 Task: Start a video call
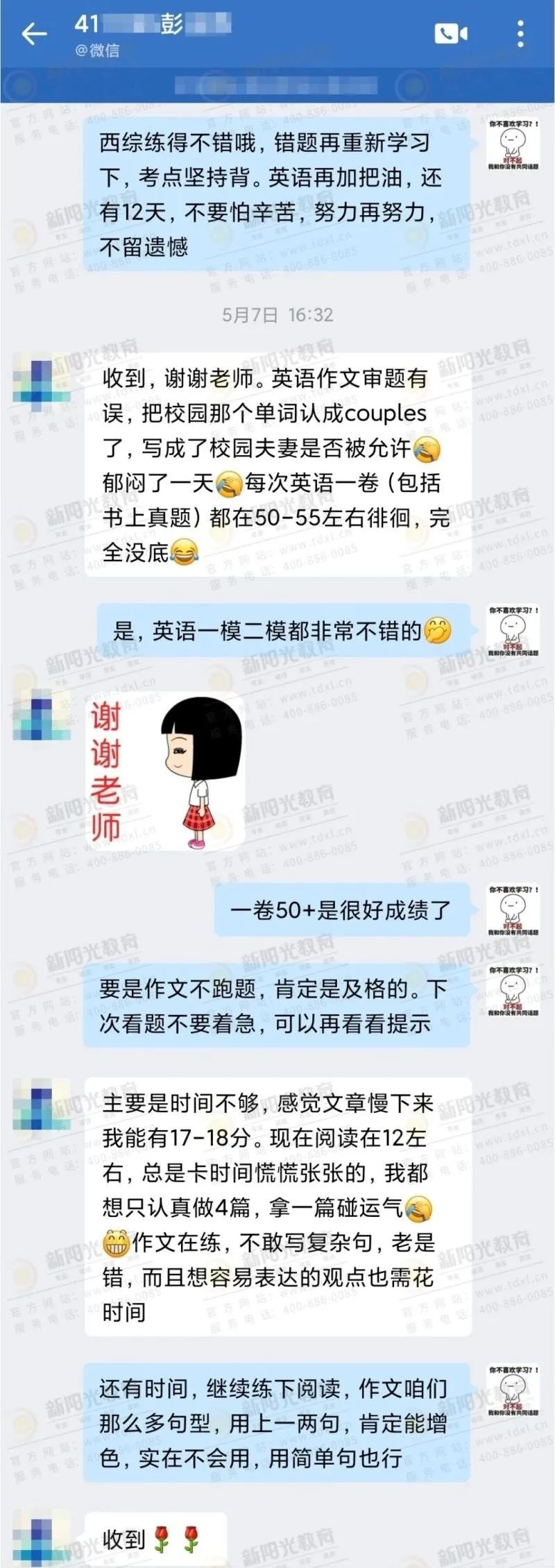click(x=451, y=33)
